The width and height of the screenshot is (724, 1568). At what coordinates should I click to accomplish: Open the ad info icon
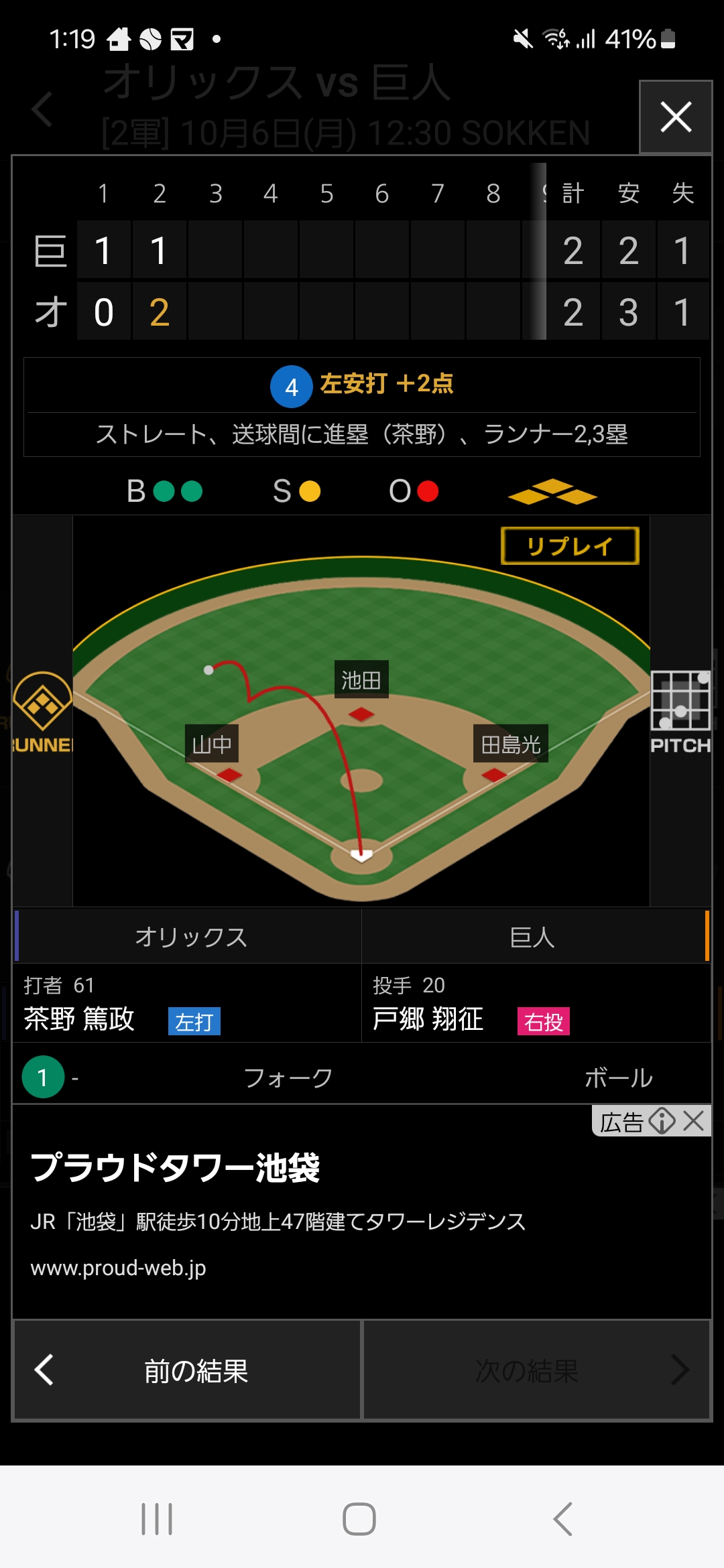coord(662,1120)
